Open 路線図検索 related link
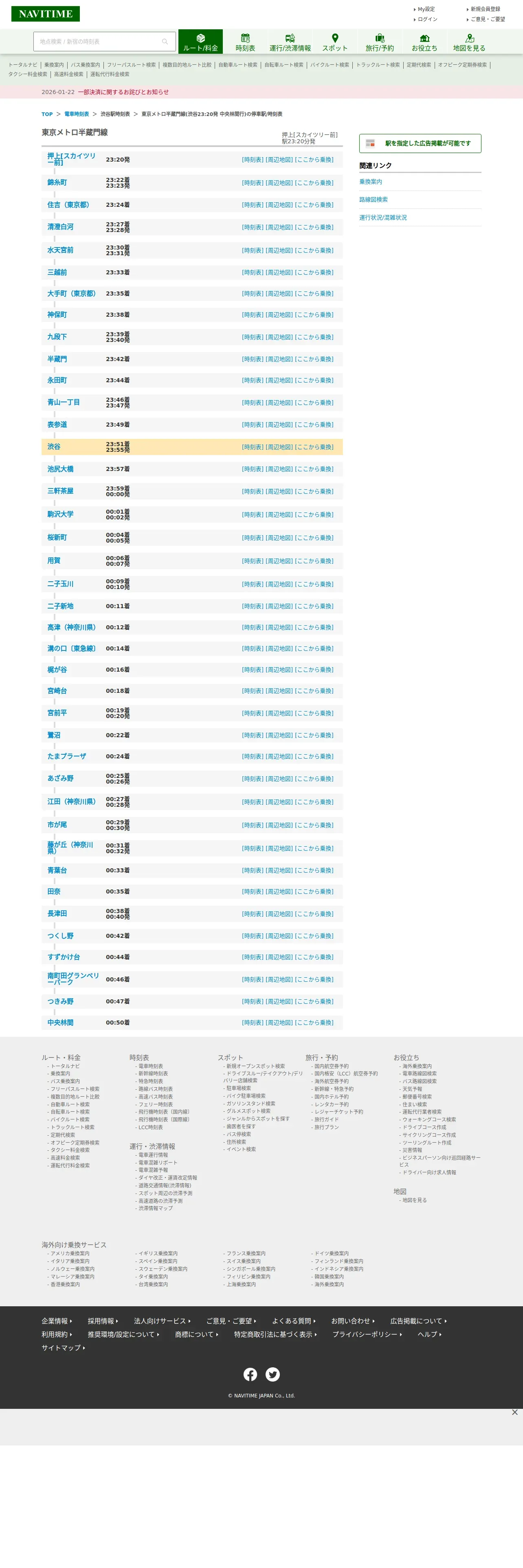The width and height of the screenshot is (523, 1568). click(373, 199)
